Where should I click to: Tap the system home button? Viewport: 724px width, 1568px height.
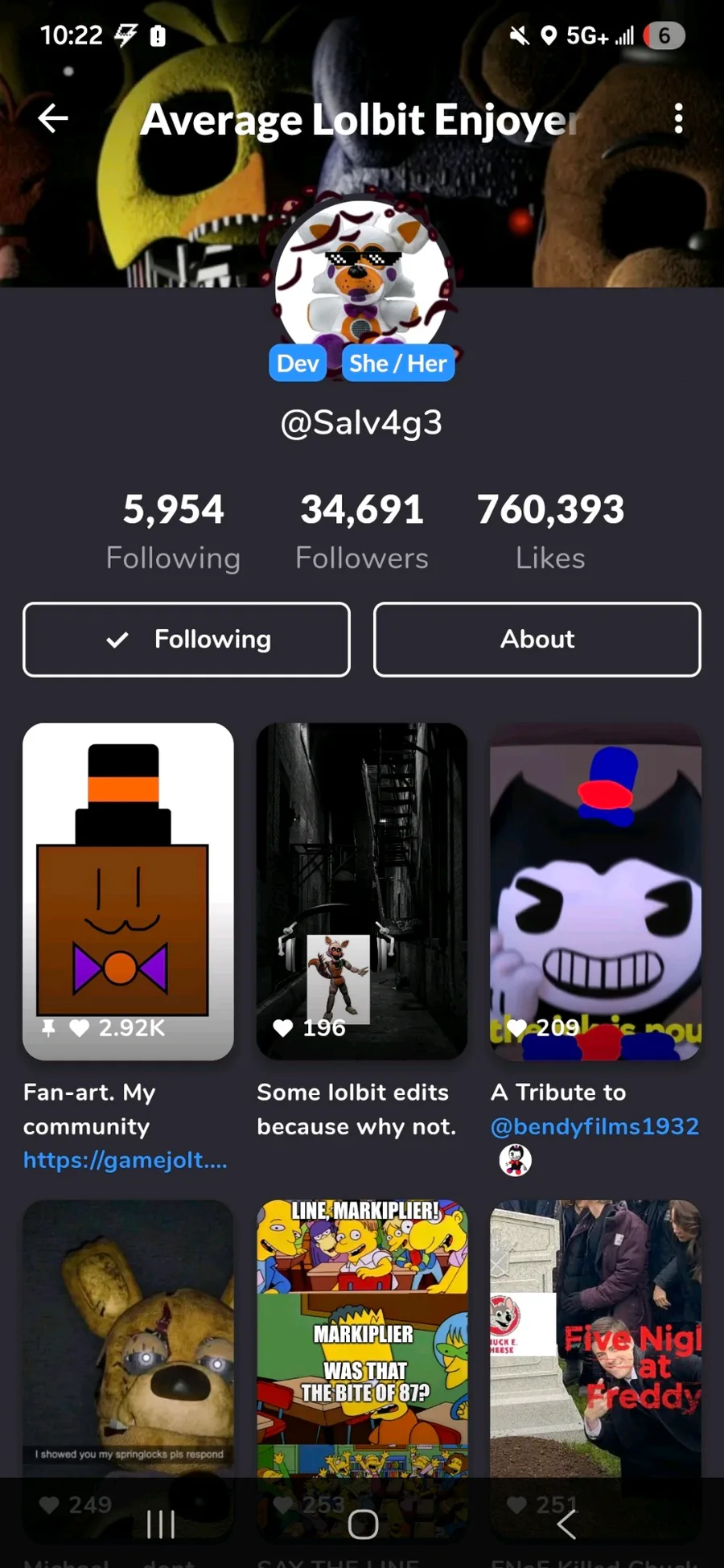coord(363,1524)
